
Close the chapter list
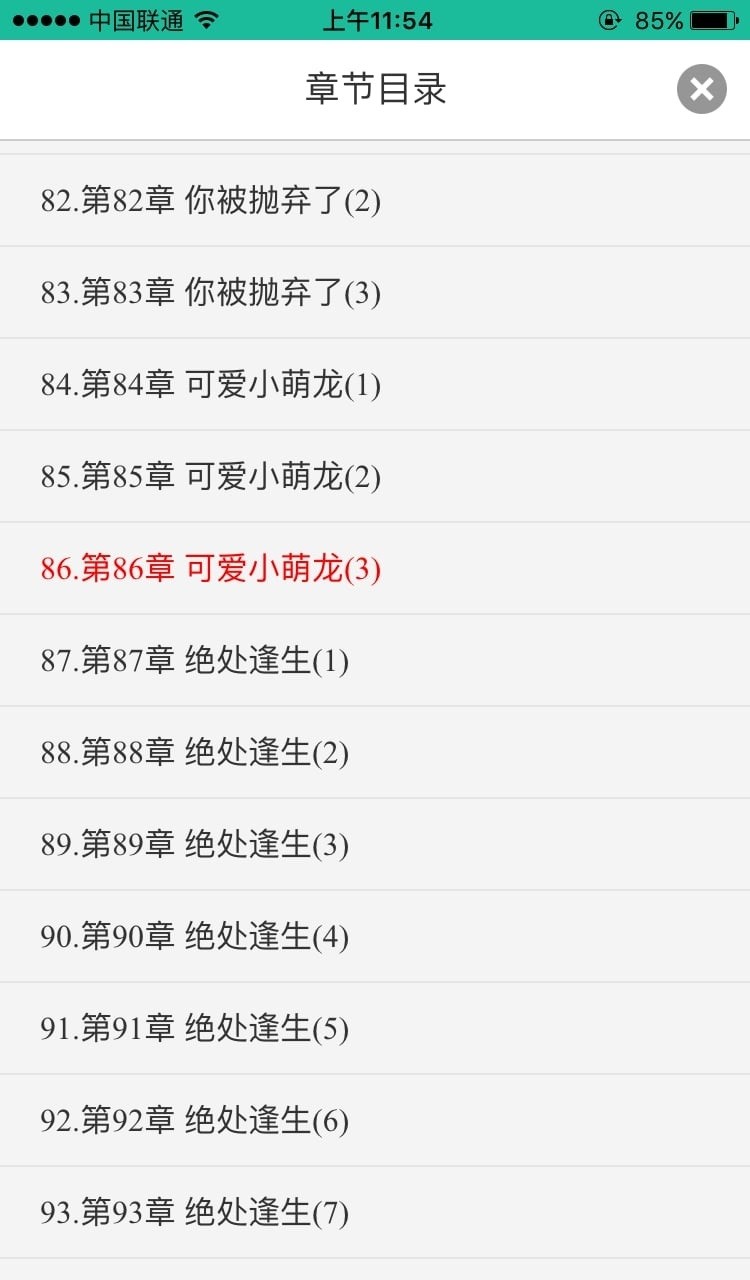coord(701,89)
